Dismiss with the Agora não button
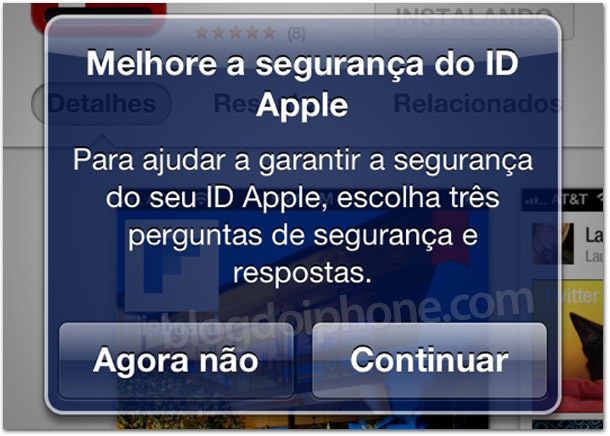610x436 pixels. click(x=176, y=360)
